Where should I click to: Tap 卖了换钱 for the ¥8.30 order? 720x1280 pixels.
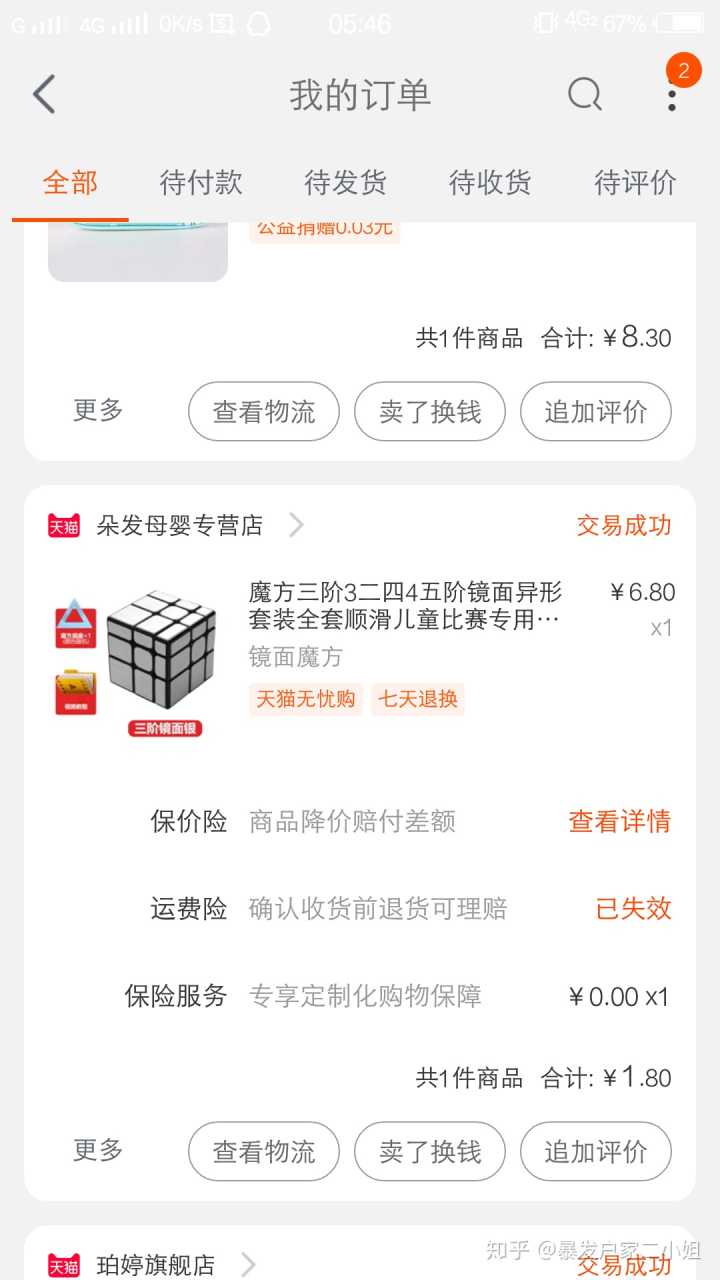pos(430,411)
